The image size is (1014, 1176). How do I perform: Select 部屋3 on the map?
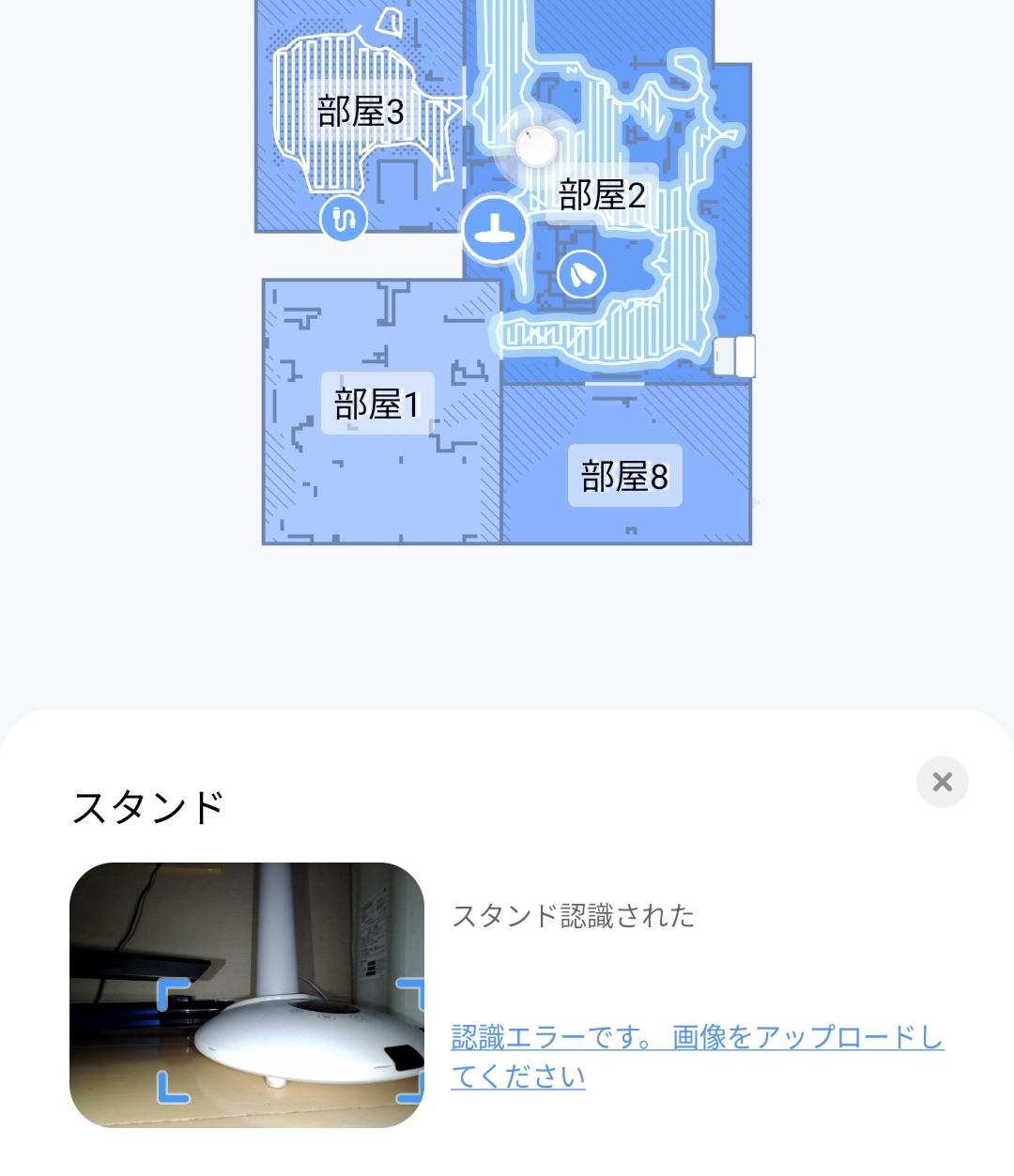[x=361, y=112]
